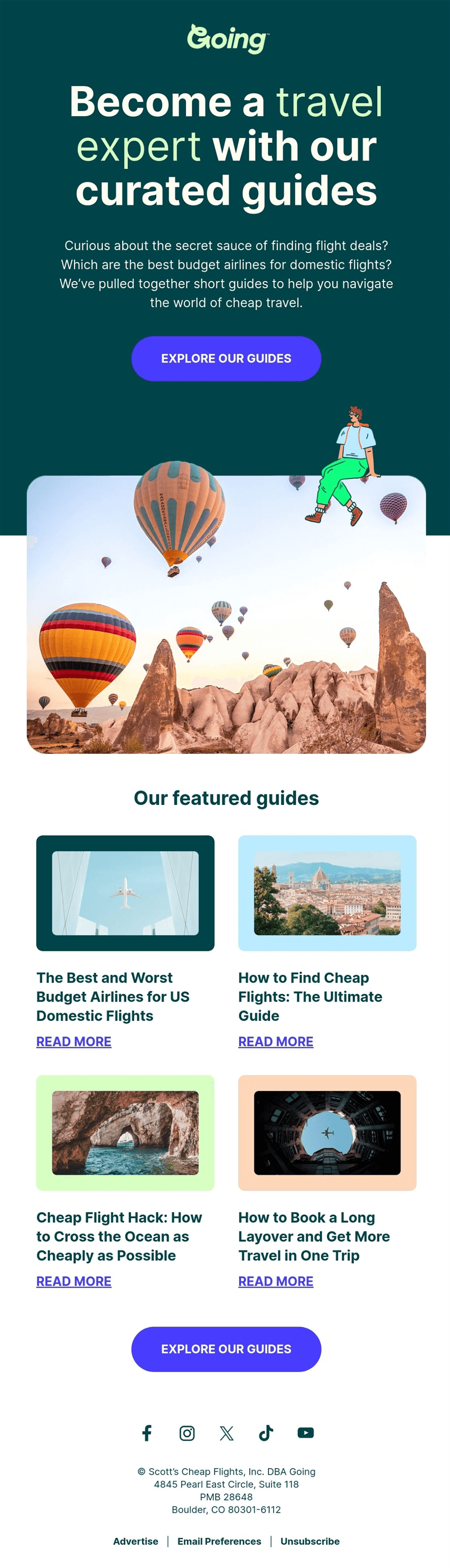Open the airplane image for Budget Airlines guide
Image resolution: width=450 pixels, height=1568 pixels.
click(x=125, y=893)
